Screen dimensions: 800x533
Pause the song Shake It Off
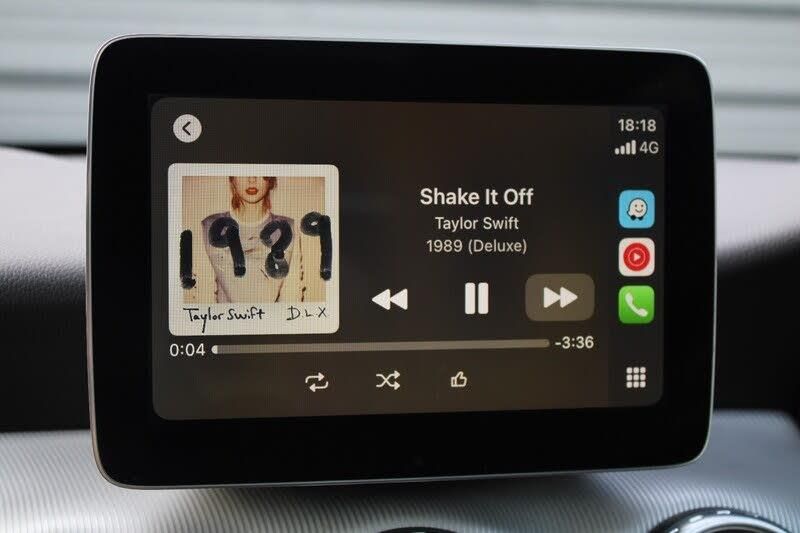(x=476, y=297)
